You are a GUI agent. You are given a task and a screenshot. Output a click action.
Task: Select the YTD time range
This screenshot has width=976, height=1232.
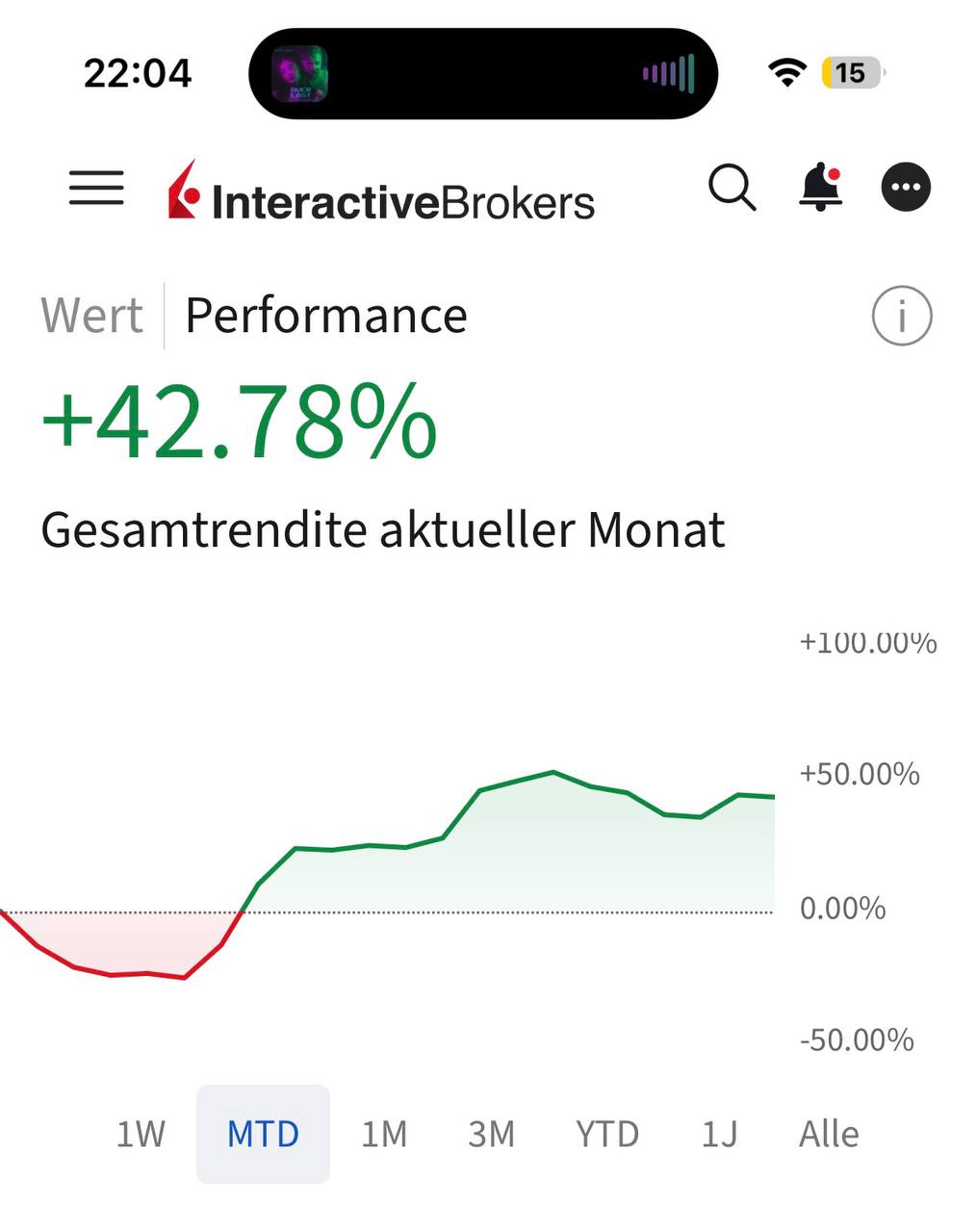tap(607, 1134)
